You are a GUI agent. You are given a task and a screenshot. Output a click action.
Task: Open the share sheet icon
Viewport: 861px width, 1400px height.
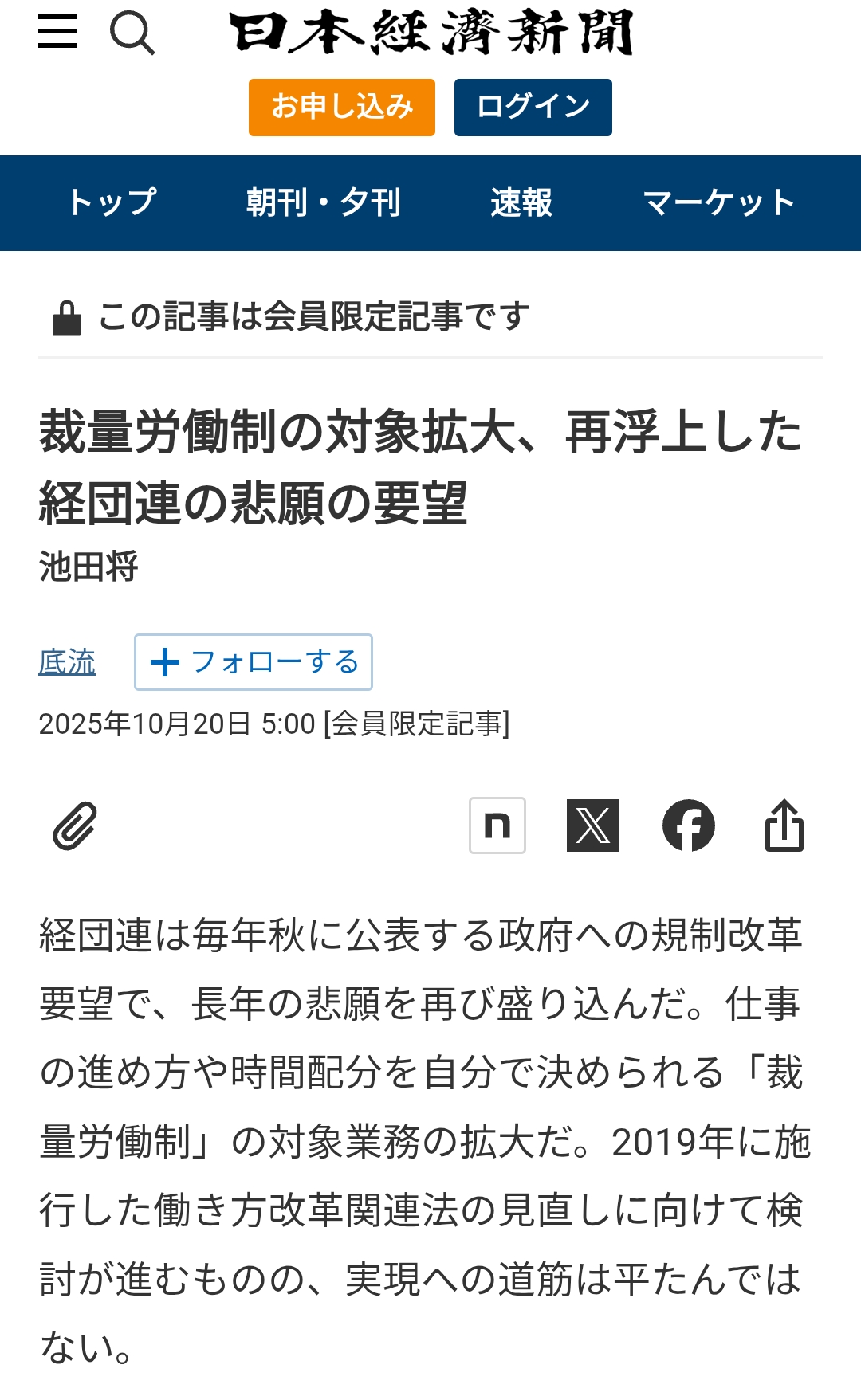(x=784, y=825)
